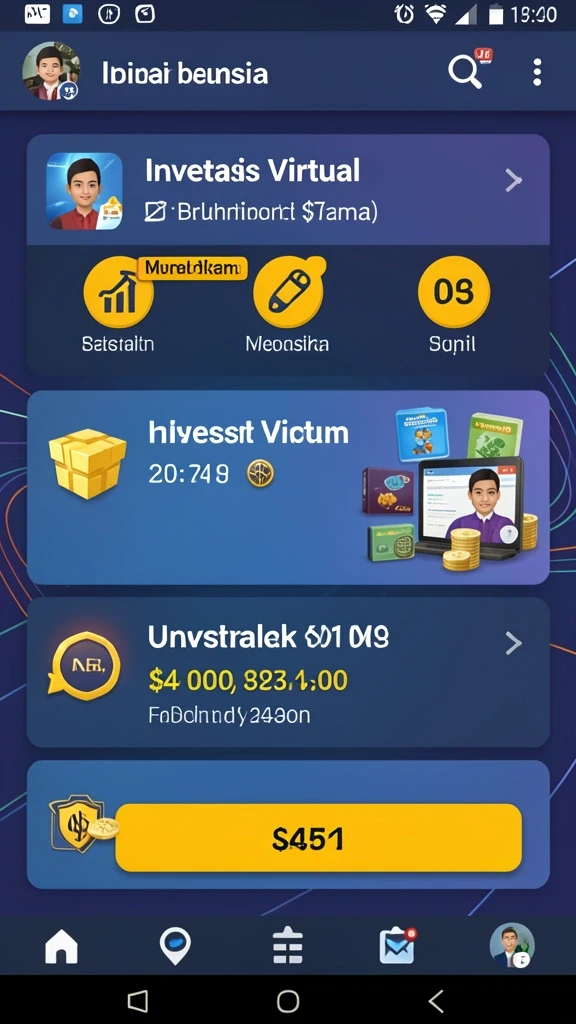This screenshot has width=576, height=1024.
Task: Select the Sonil round button
Action: click(x=454, y=292)
